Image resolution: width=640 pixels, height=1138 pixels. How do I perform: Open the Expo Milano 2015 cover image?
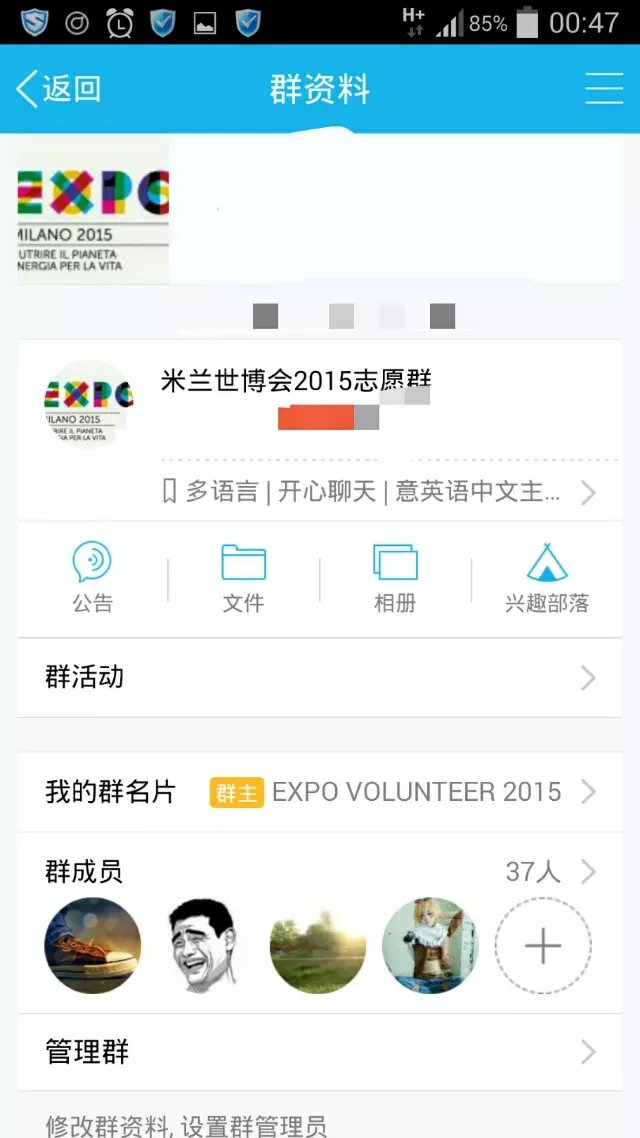point(93,211)
